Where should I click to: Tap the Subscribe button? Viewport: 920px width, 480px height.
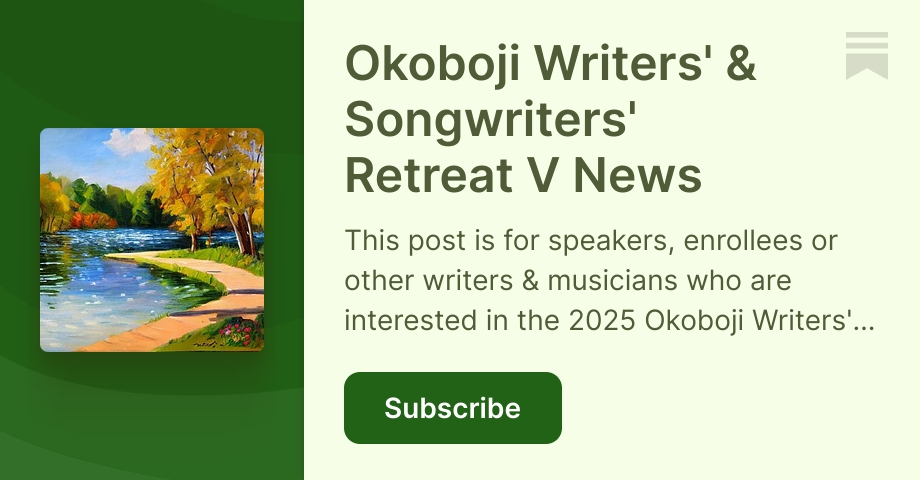pyautogui.click(x=452, y=408)
